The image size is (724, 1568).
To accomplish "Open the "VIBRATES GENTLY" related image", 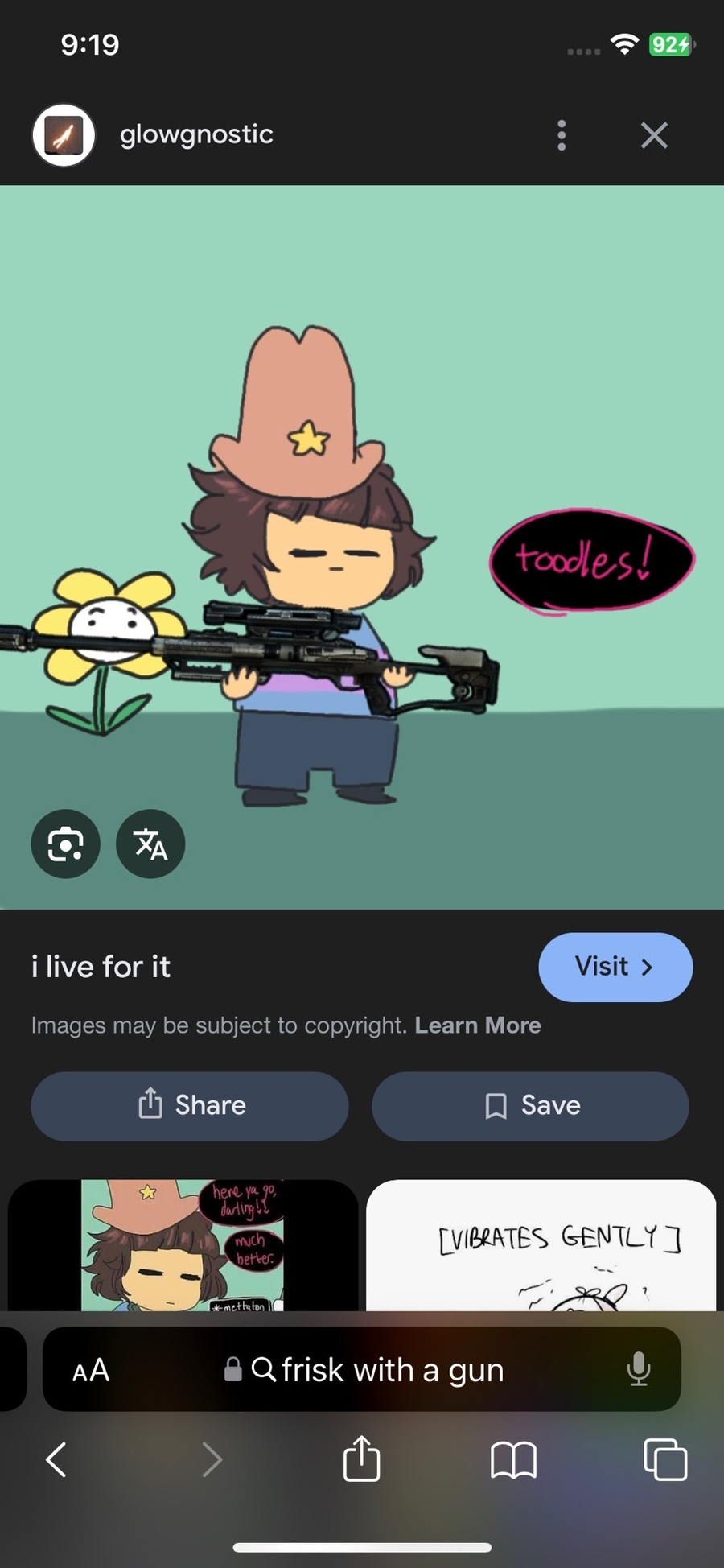I will point(541,1244).
